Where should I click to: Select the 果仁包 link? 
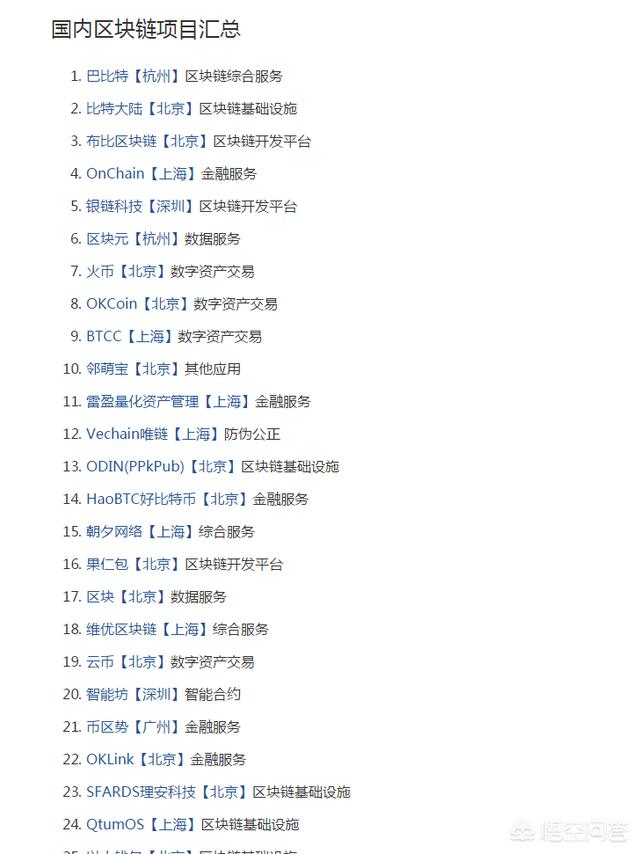[108, 564]
